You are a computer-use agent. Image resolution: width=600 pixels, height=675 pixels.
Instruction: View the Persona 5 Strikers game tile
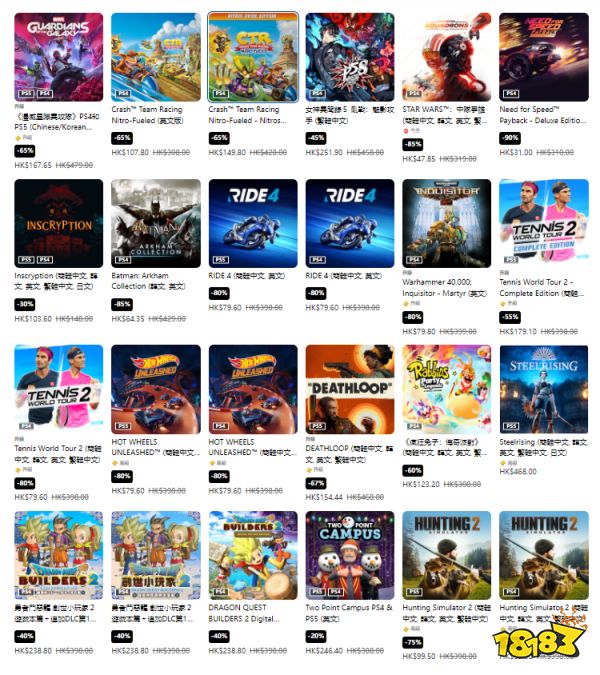(350, 56)
